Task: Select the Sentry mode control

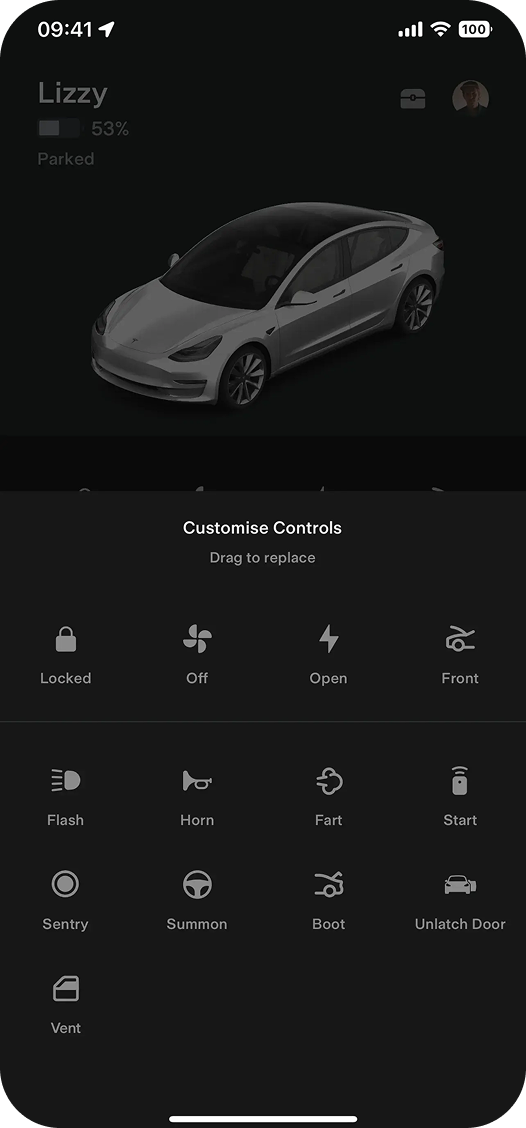Action: [65, 900]
